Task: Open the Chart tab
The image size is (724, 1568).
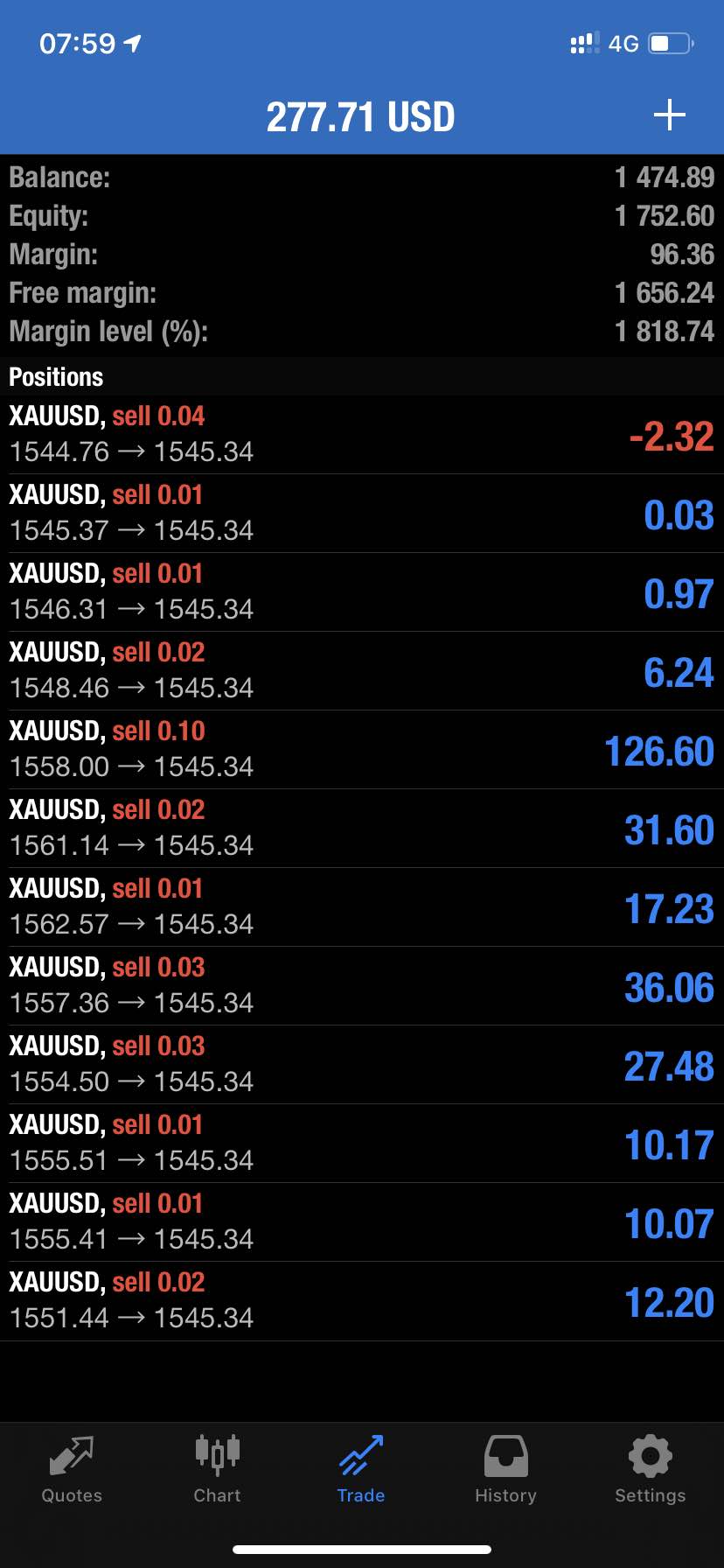Action: [x=217, y=1470]
